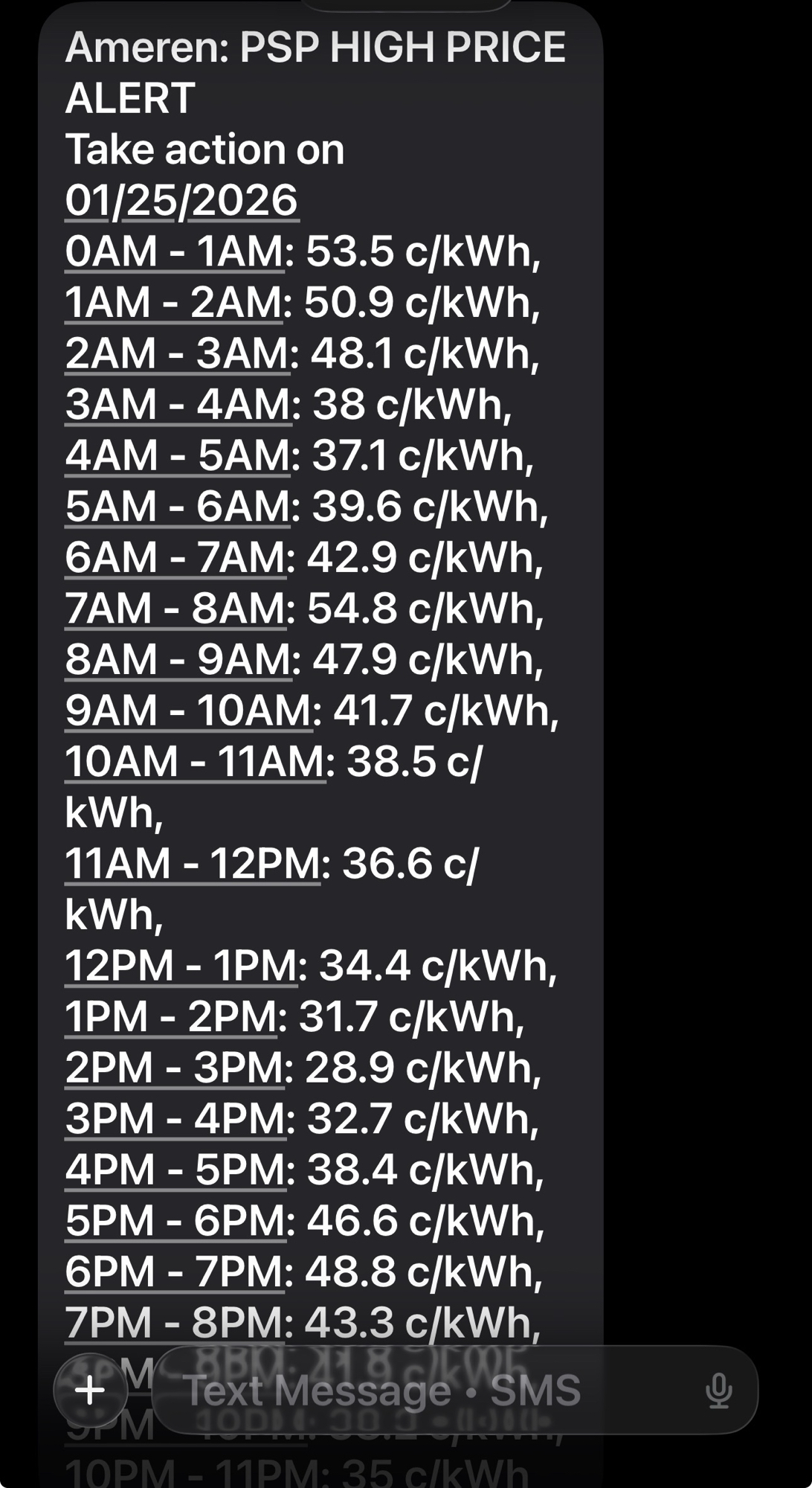Viewport: 812px width, 1488px height.
Task: Open the 3PM - 4PM time link
Action: click(175, 1119)
